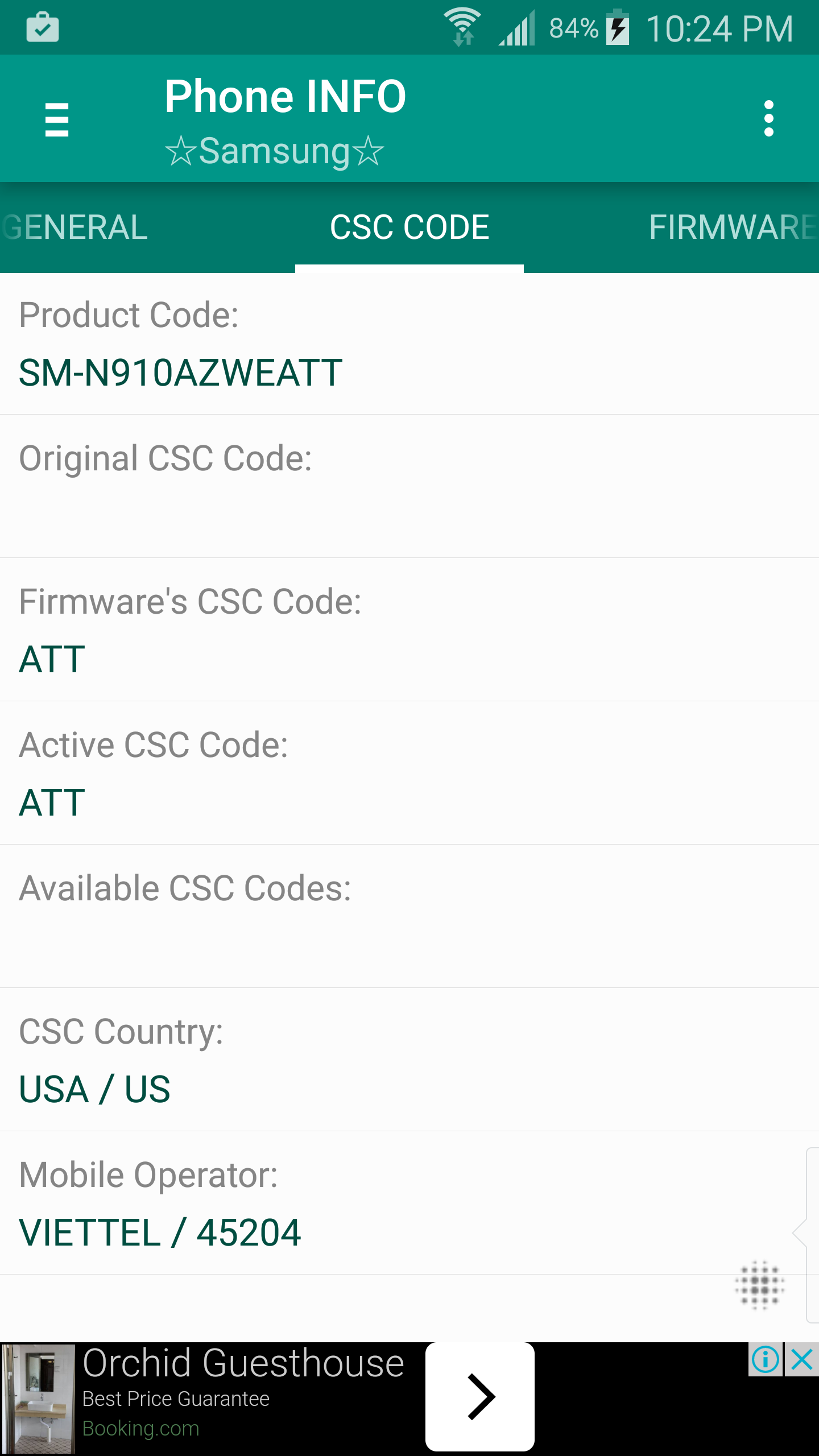
Task: Close the Booking.com ad banner
Action: pyautogui.click(x=802, y=1360)
